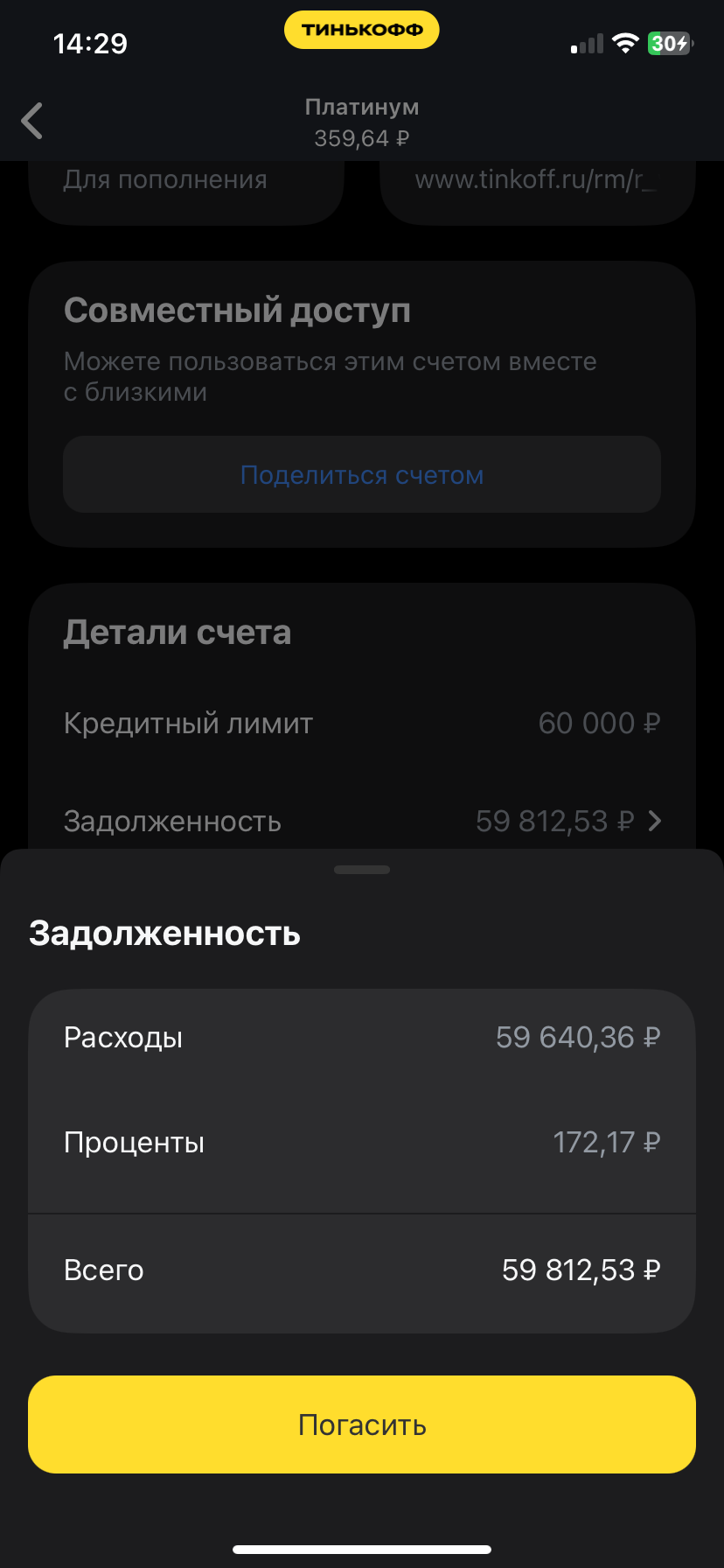Tap the clock showing 14:29

[x=91, y=43]
